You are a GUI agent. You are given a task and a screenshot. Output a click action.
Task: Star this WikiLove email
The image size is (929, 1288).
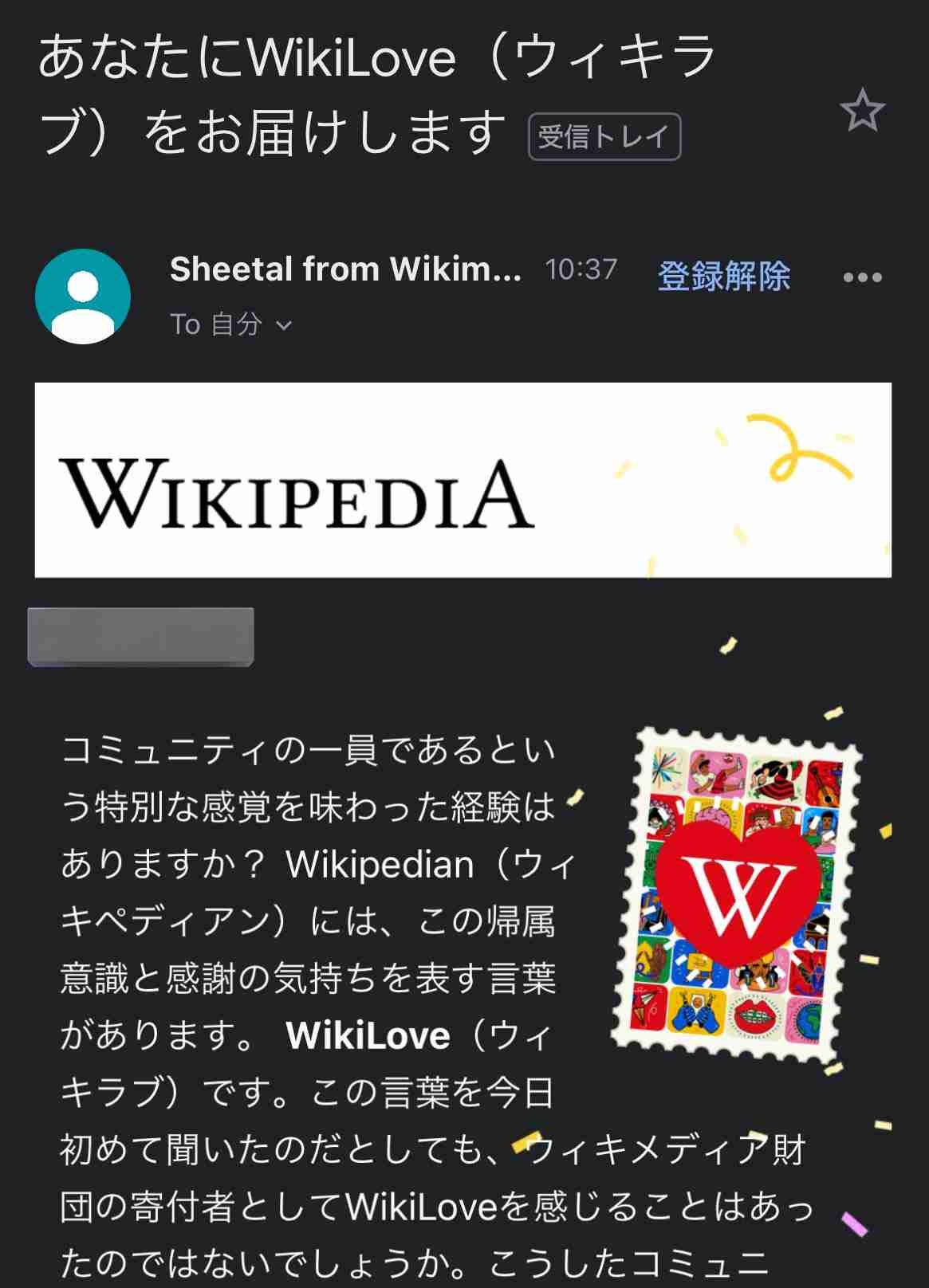pyautogui.click(x=862, y=111)
